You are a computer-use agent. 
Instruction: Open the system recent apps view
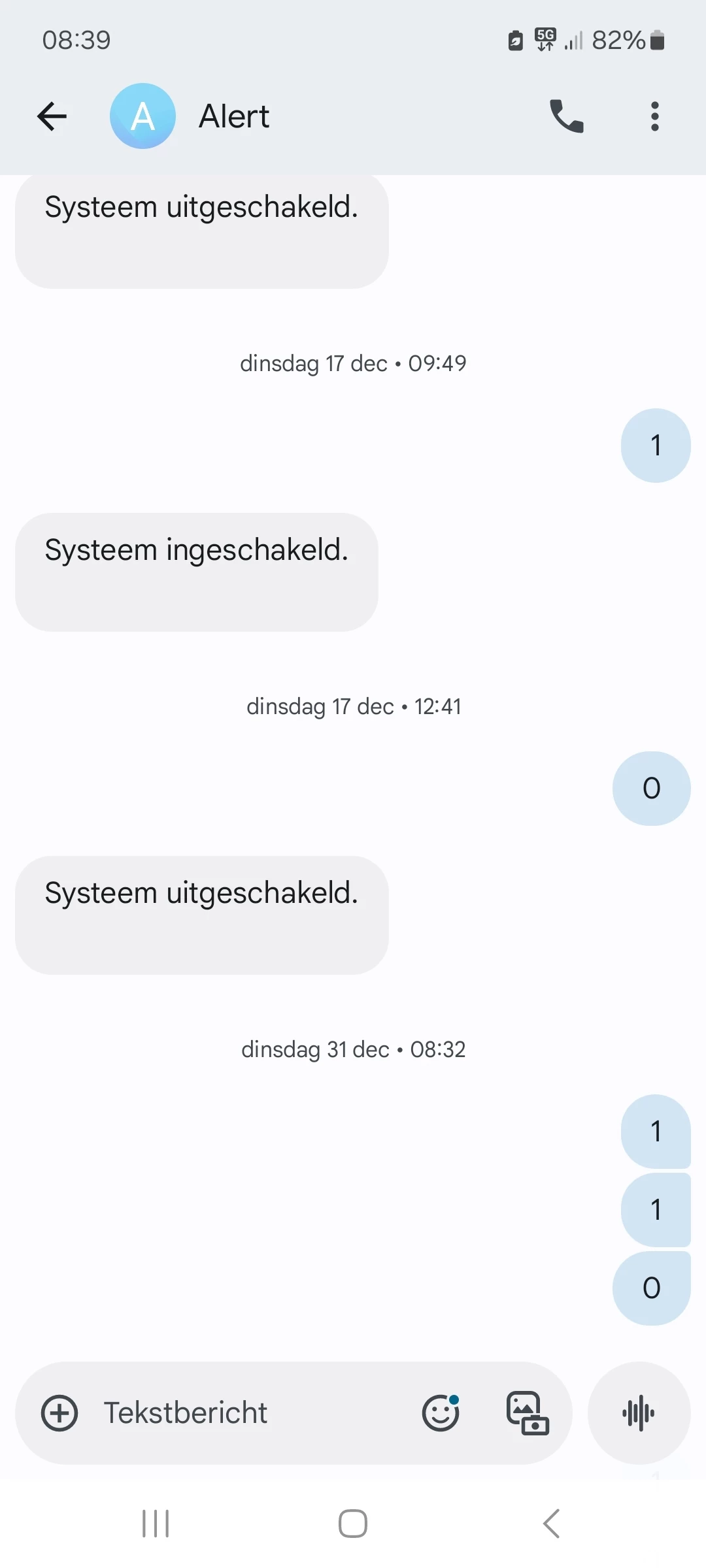[156, 1524]
